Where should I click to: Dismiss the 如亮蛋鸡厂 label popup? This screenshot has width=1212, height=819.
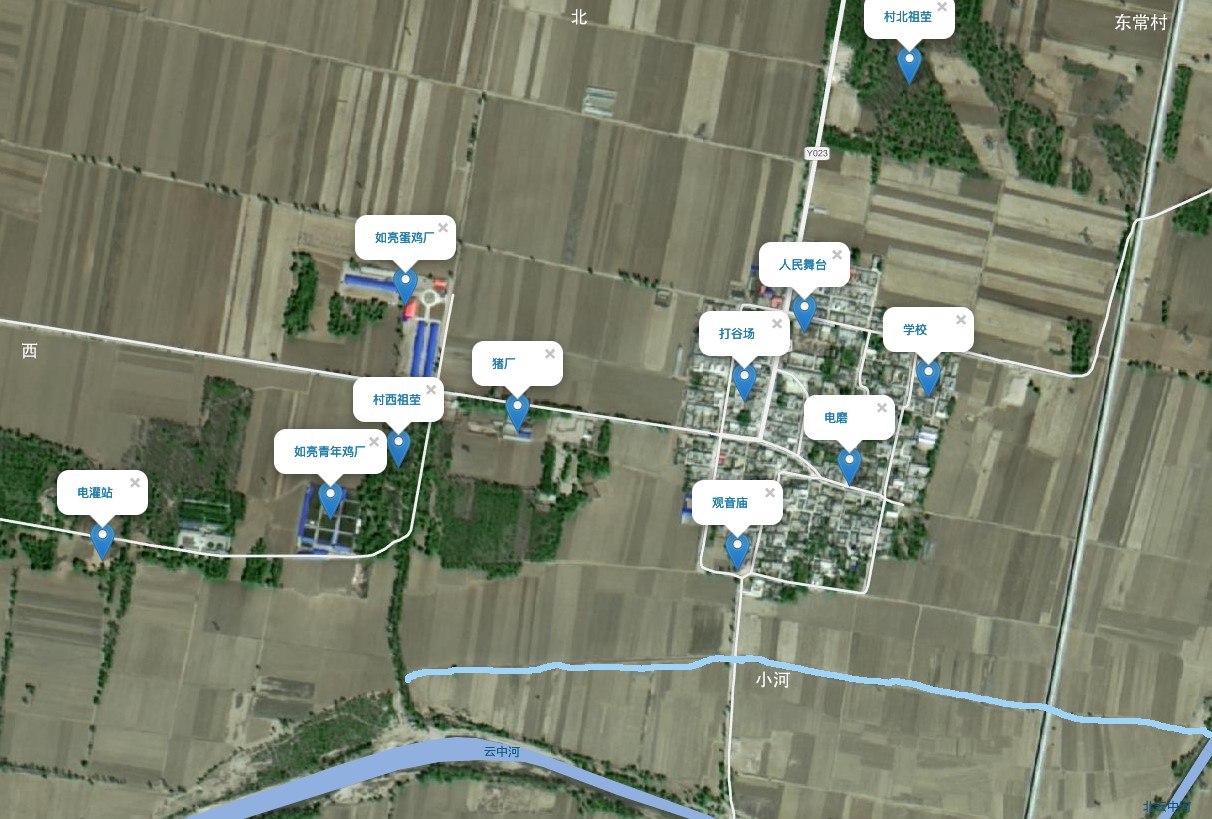pos(443,227)
